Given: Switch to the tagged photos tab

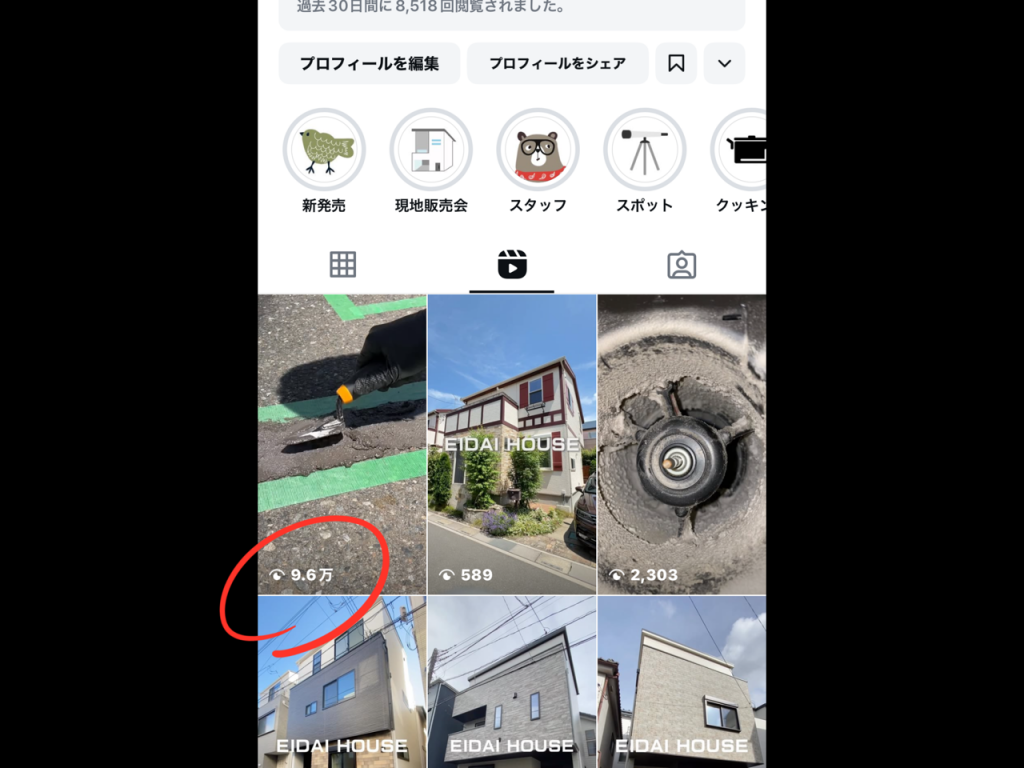Looking at the screenshot, I should pyautogui.click(x=681, y=265).
